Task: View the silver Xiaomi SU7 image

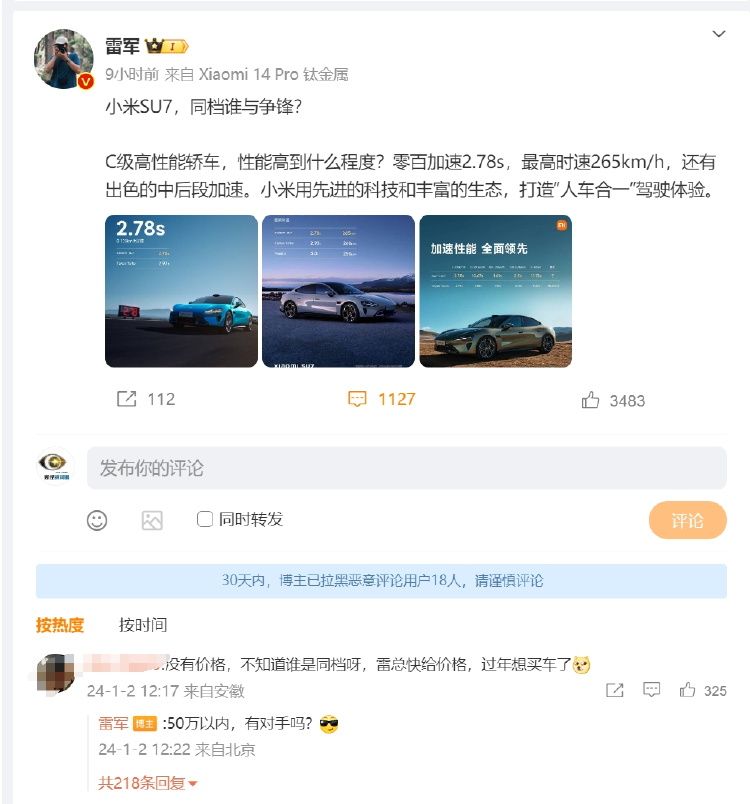Action: coord(338,291)
